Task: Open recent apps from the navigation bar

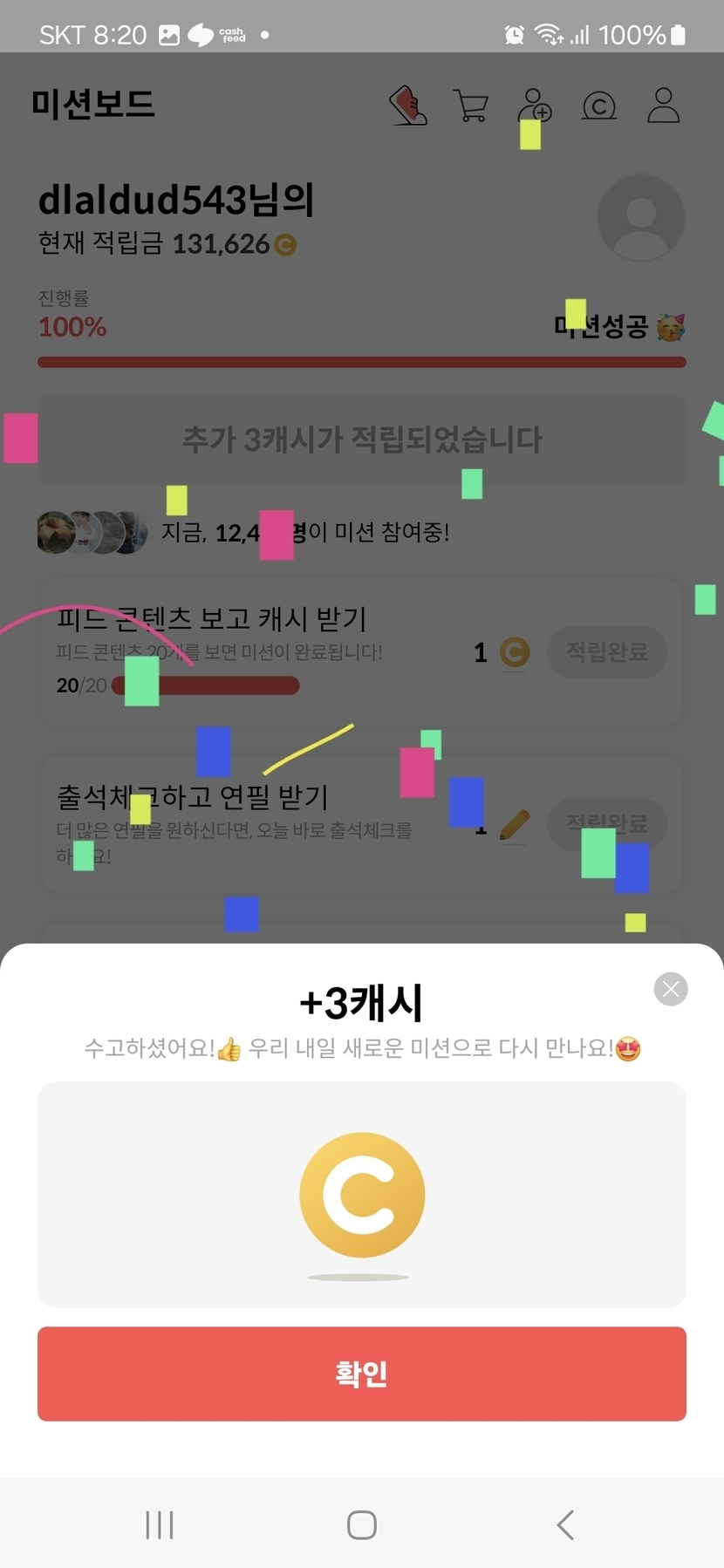Action: (160, 1524)
